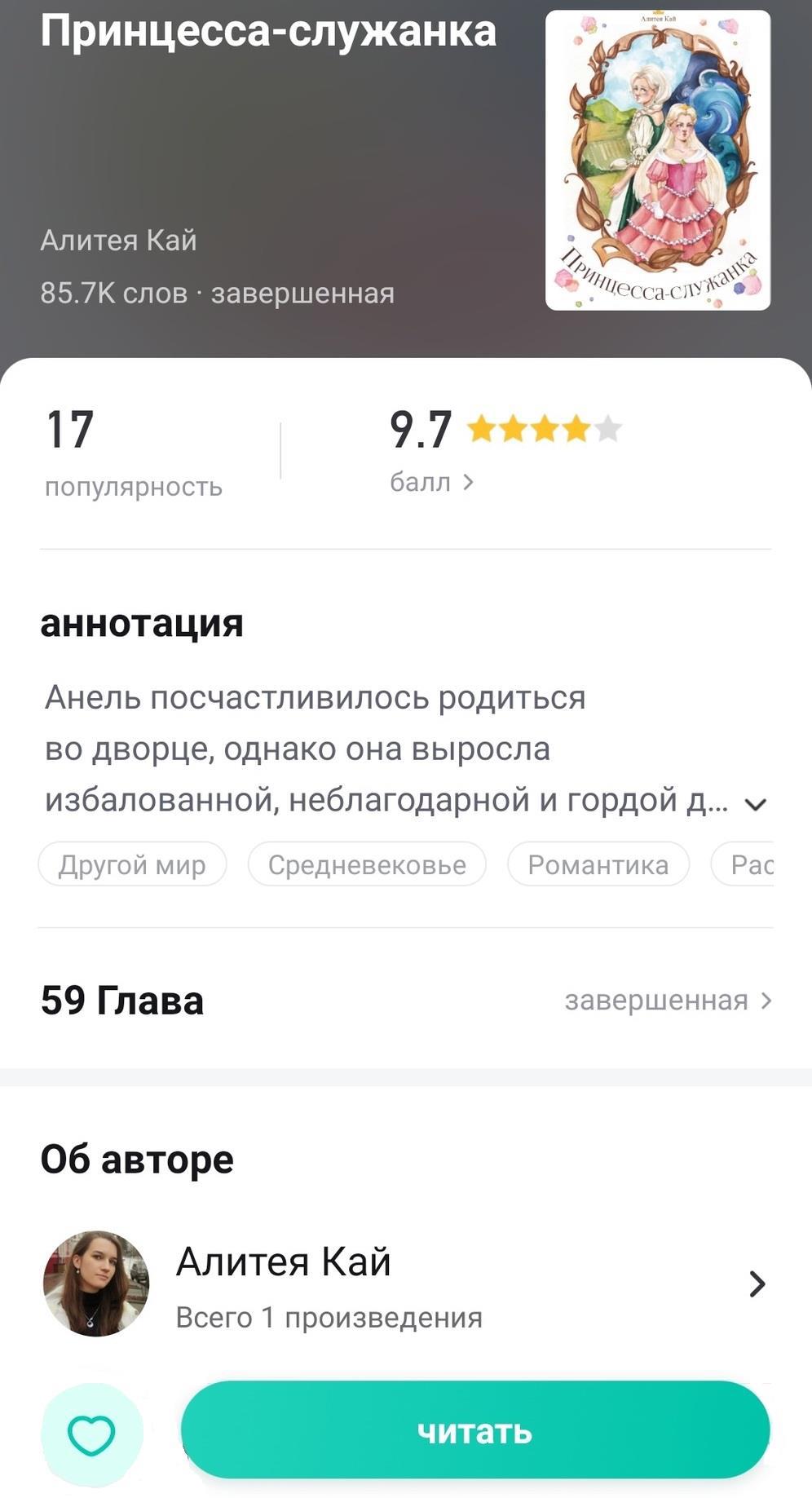Viewport: 812px width, 1498px height.
Task: Select the Средневековье tag
Action: (367, 864)
